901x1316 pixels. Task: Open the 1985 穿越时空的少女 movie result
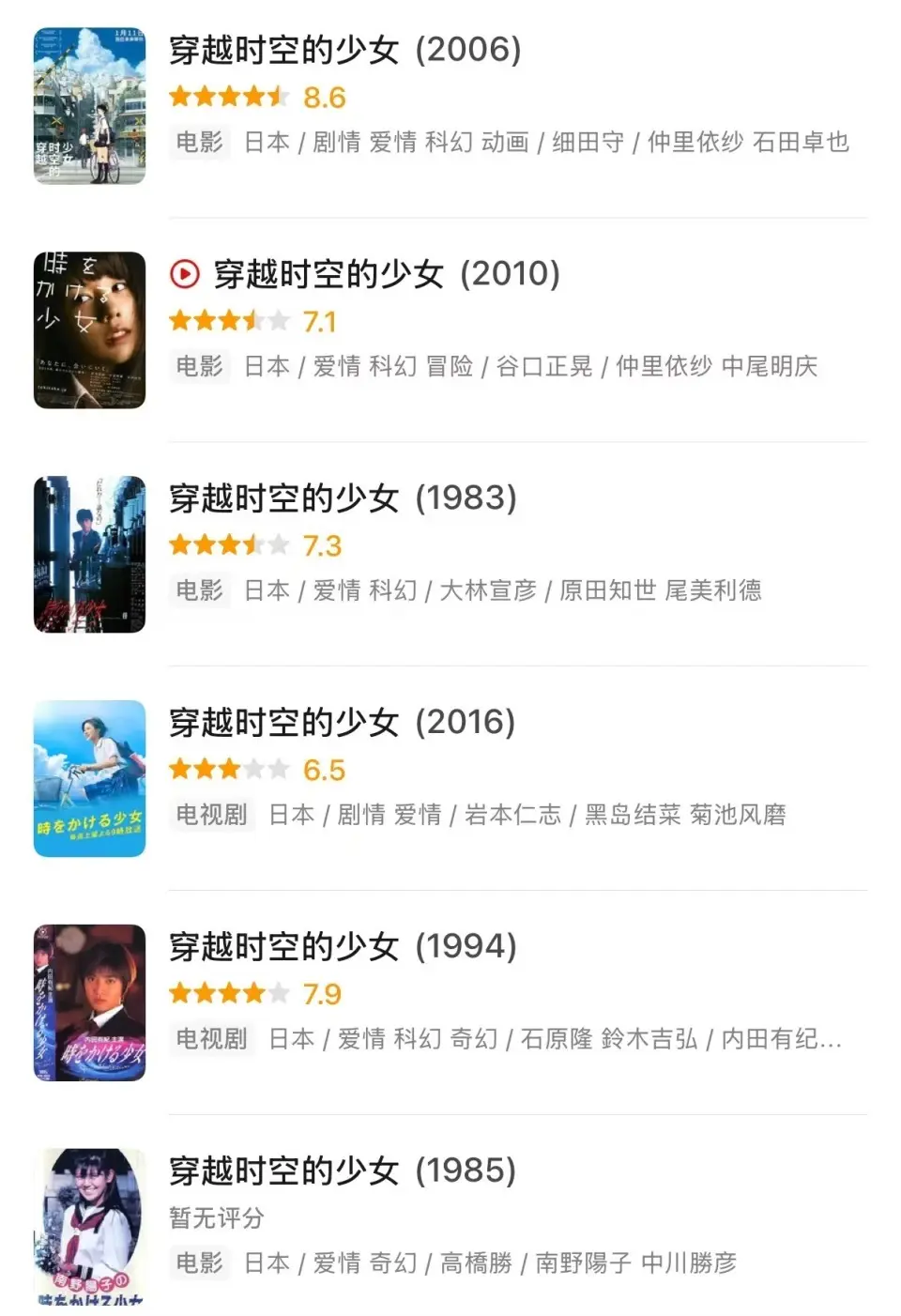[343, 1171]
